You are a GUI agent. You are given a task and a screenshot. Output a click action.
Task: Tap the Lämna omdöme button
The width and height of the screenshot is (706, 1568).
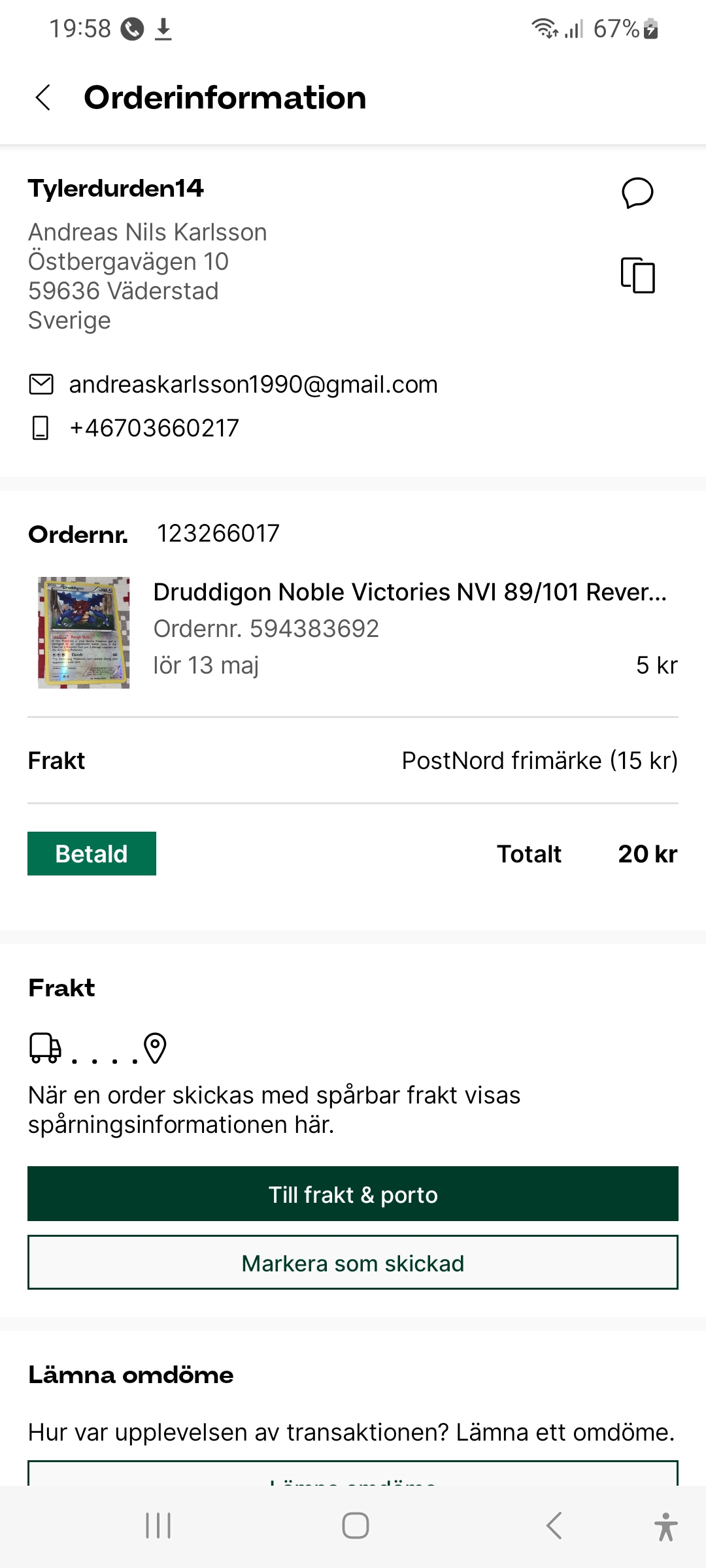pyautogui.click(x=353, y=1475)
